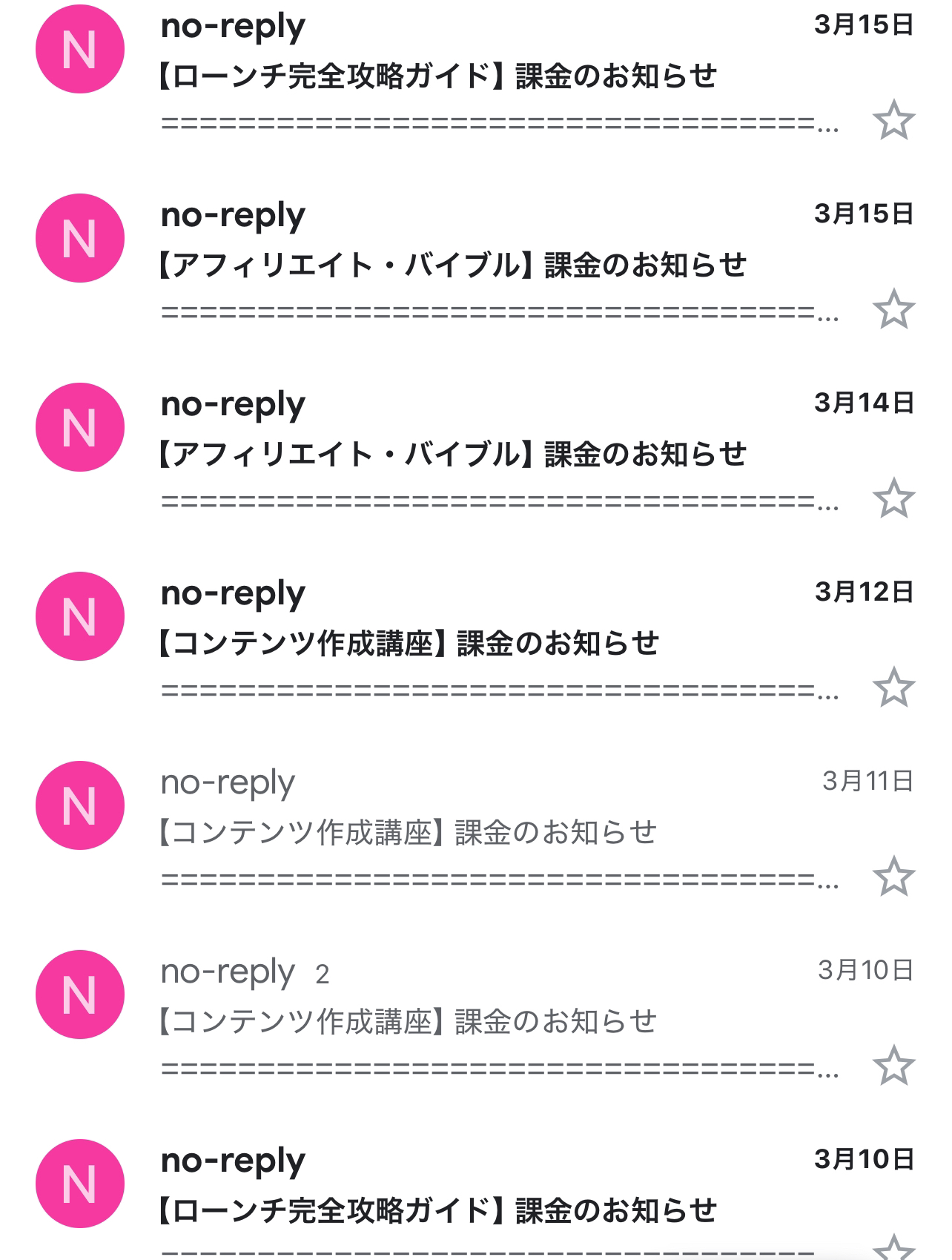Select the March 12 email via its avatar
The height and width of the screenshot is (1260, 952).
tap(80, 616)
